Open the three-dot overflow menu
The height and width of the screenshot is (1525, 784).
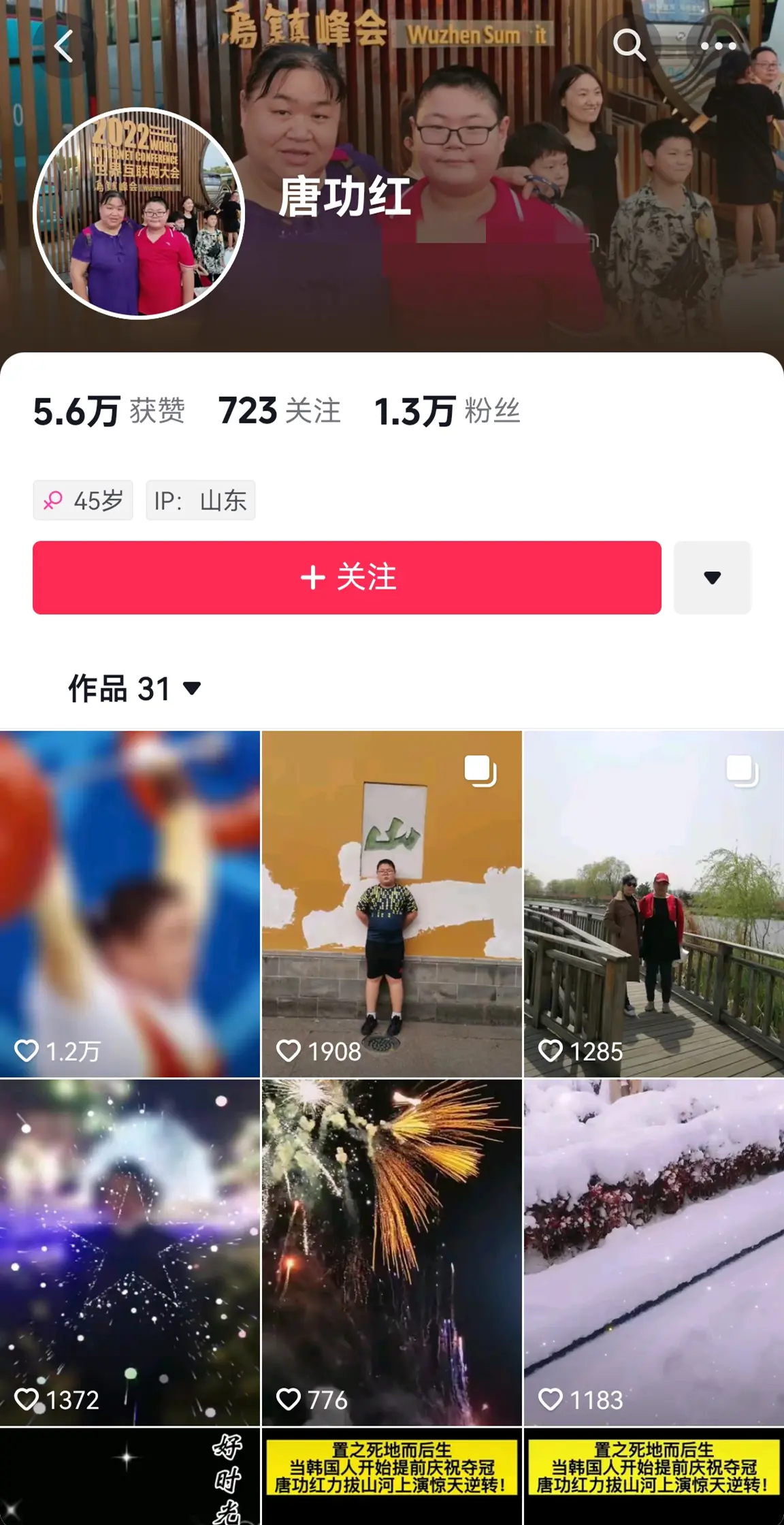719,46
